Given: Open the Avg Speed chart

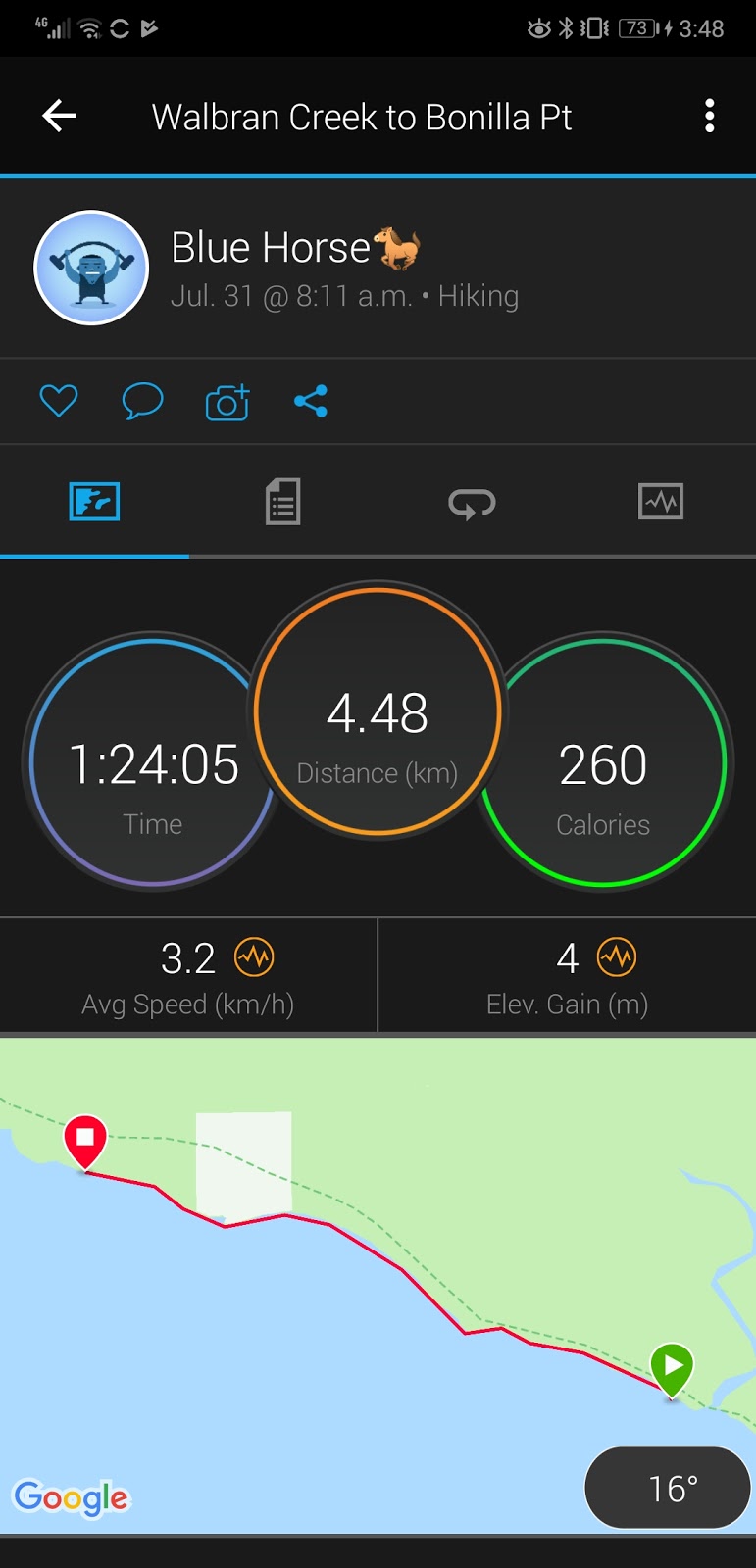Looking at the screenshot, I should point(254,957).
